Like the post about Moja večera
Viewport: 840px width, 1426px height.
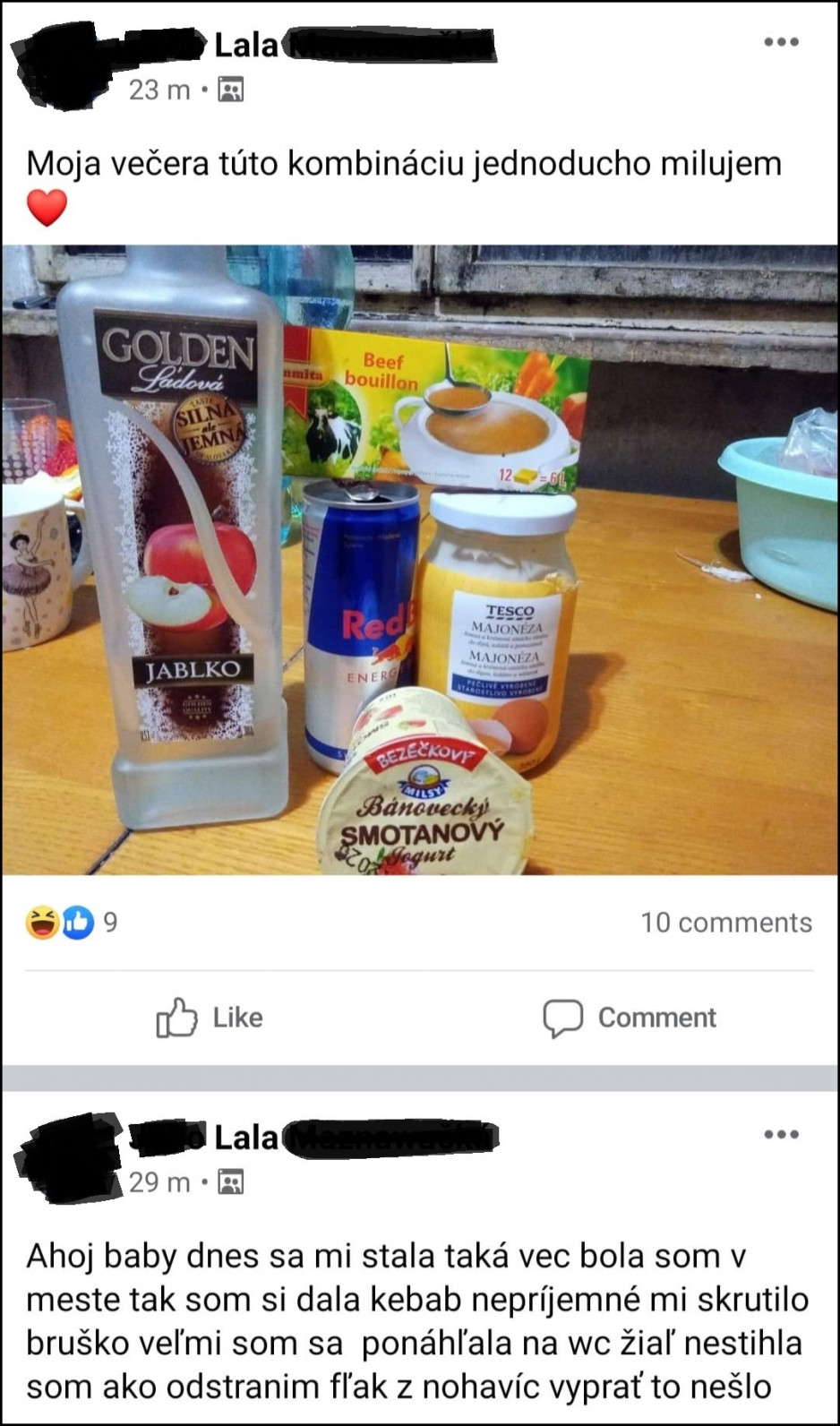(210, 1018)
